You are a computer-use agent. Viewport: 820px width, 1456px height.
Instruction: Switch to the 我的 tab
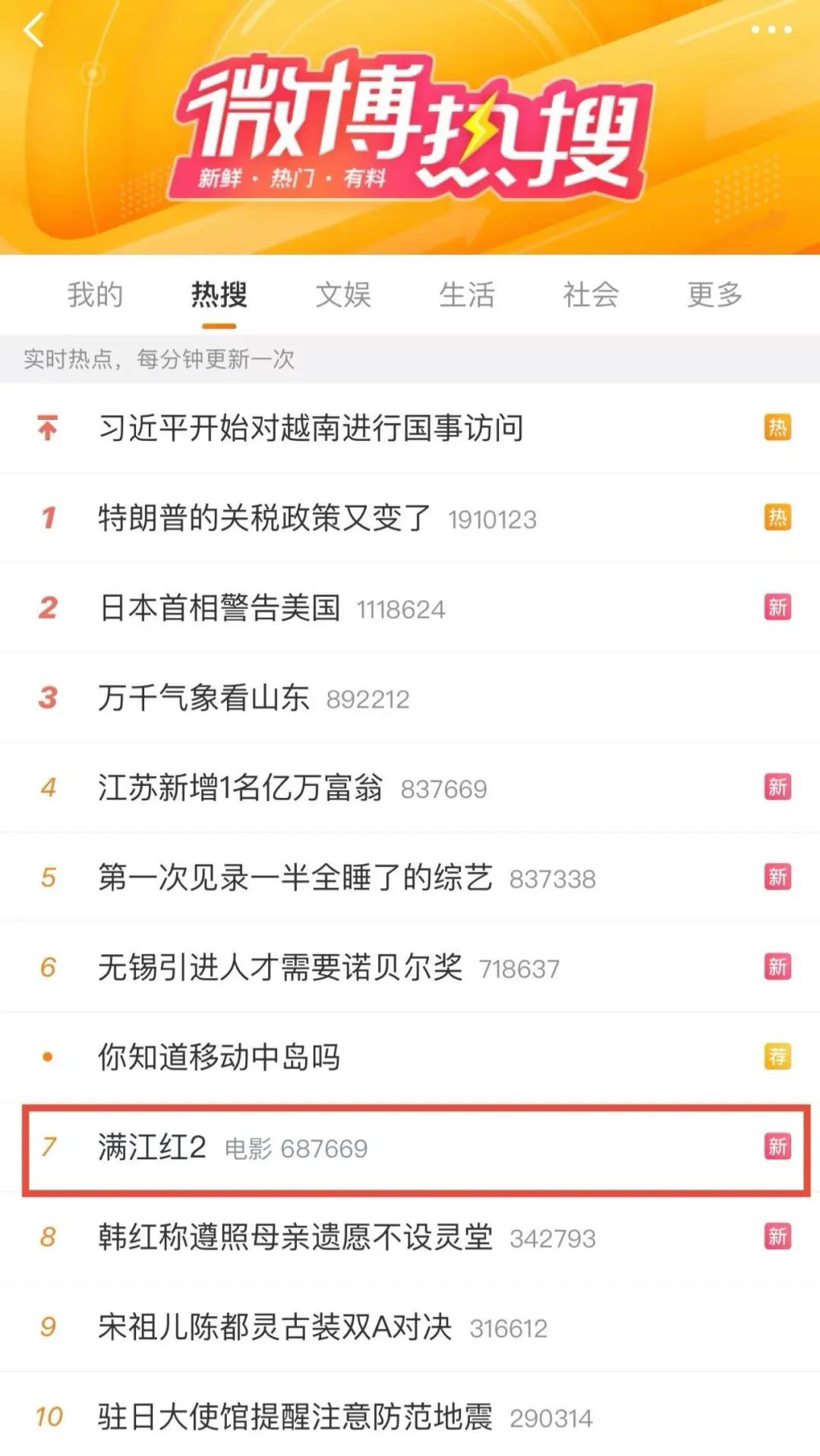pyautogui.click(x=95, y=295)
